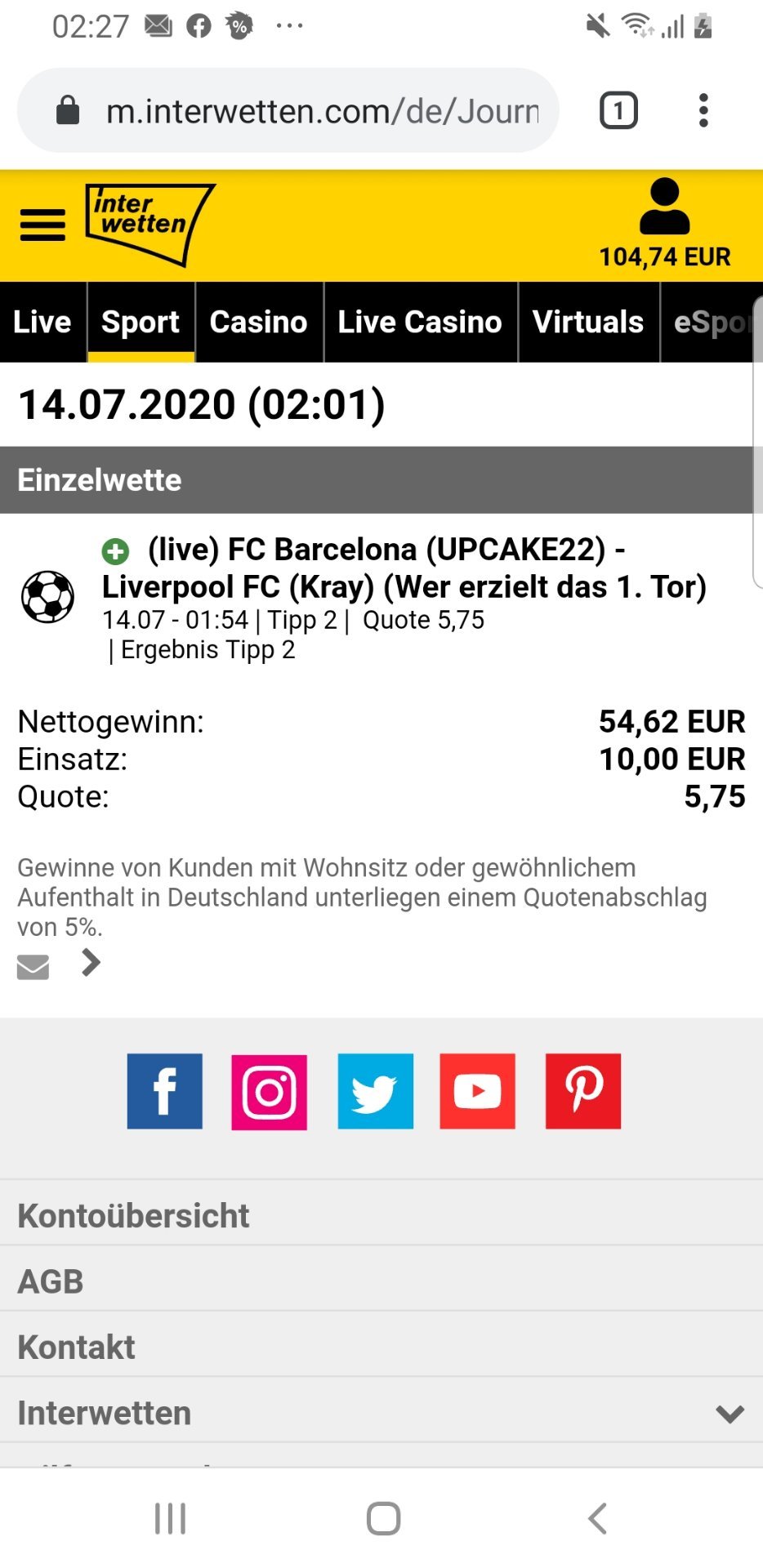
Task: Open Interwetten's Pinterest page
Action: pos(583,1091)
